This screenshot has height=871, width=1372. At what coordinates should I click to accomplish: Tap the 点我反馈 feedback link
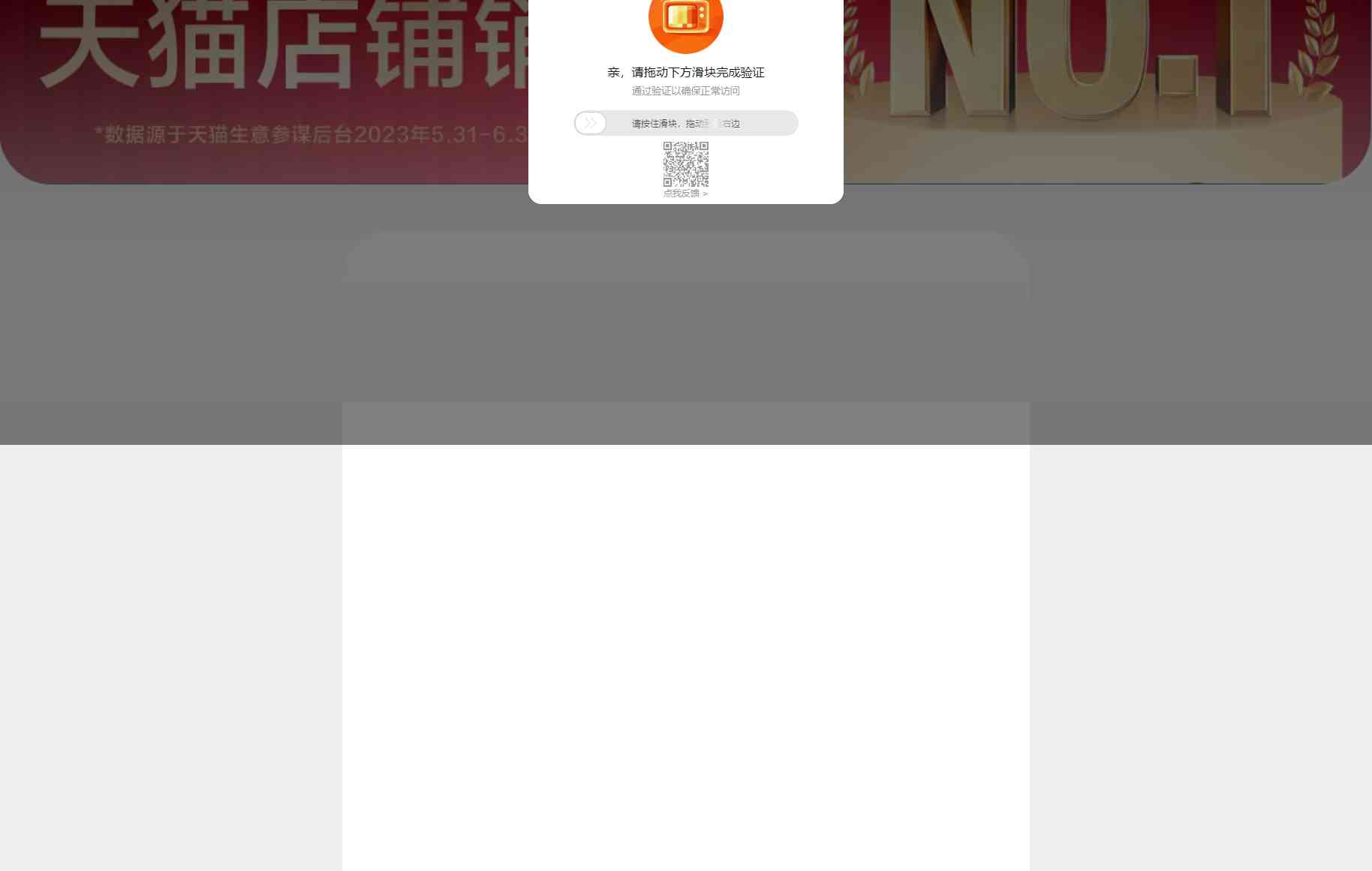click(684, 194)
